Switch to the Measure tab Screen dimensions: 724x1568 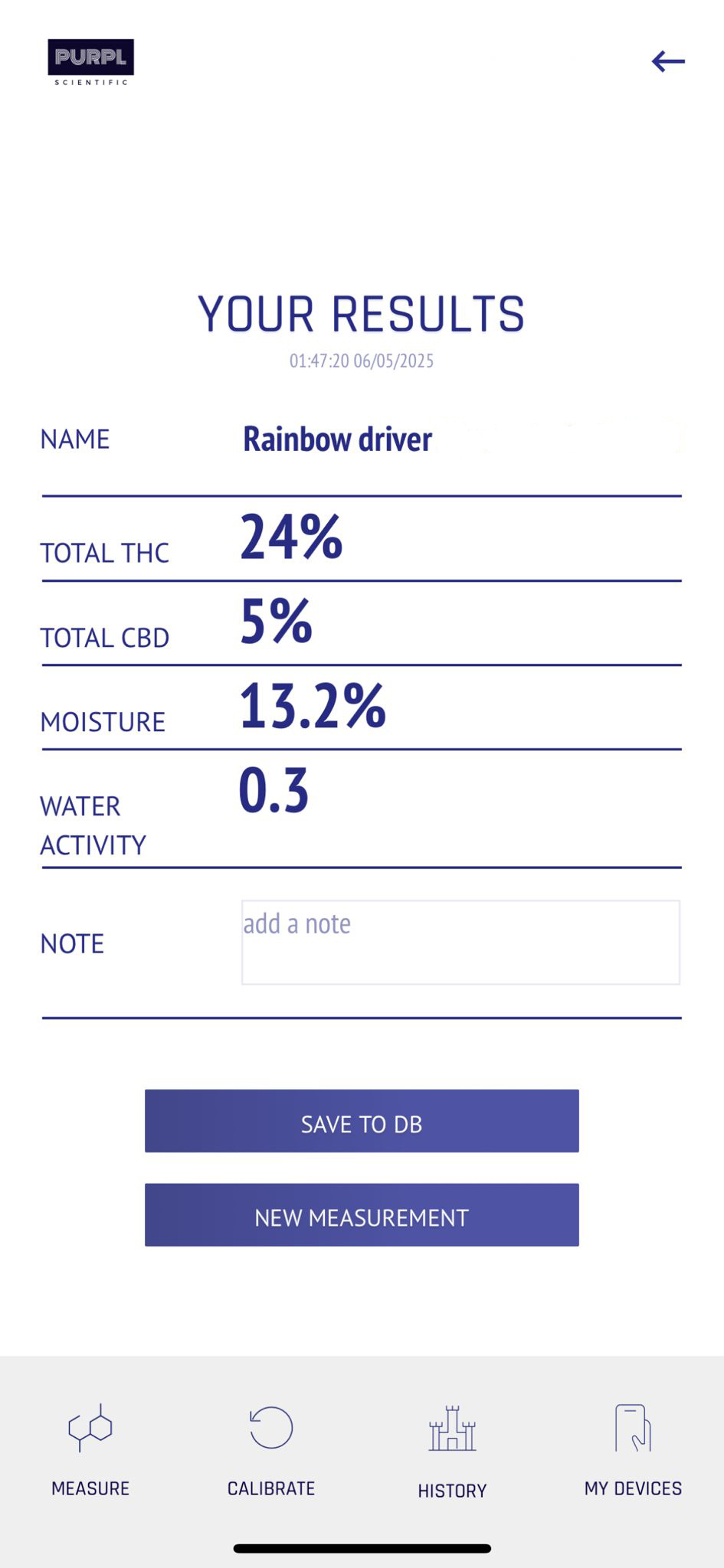tap(90, 1449)
